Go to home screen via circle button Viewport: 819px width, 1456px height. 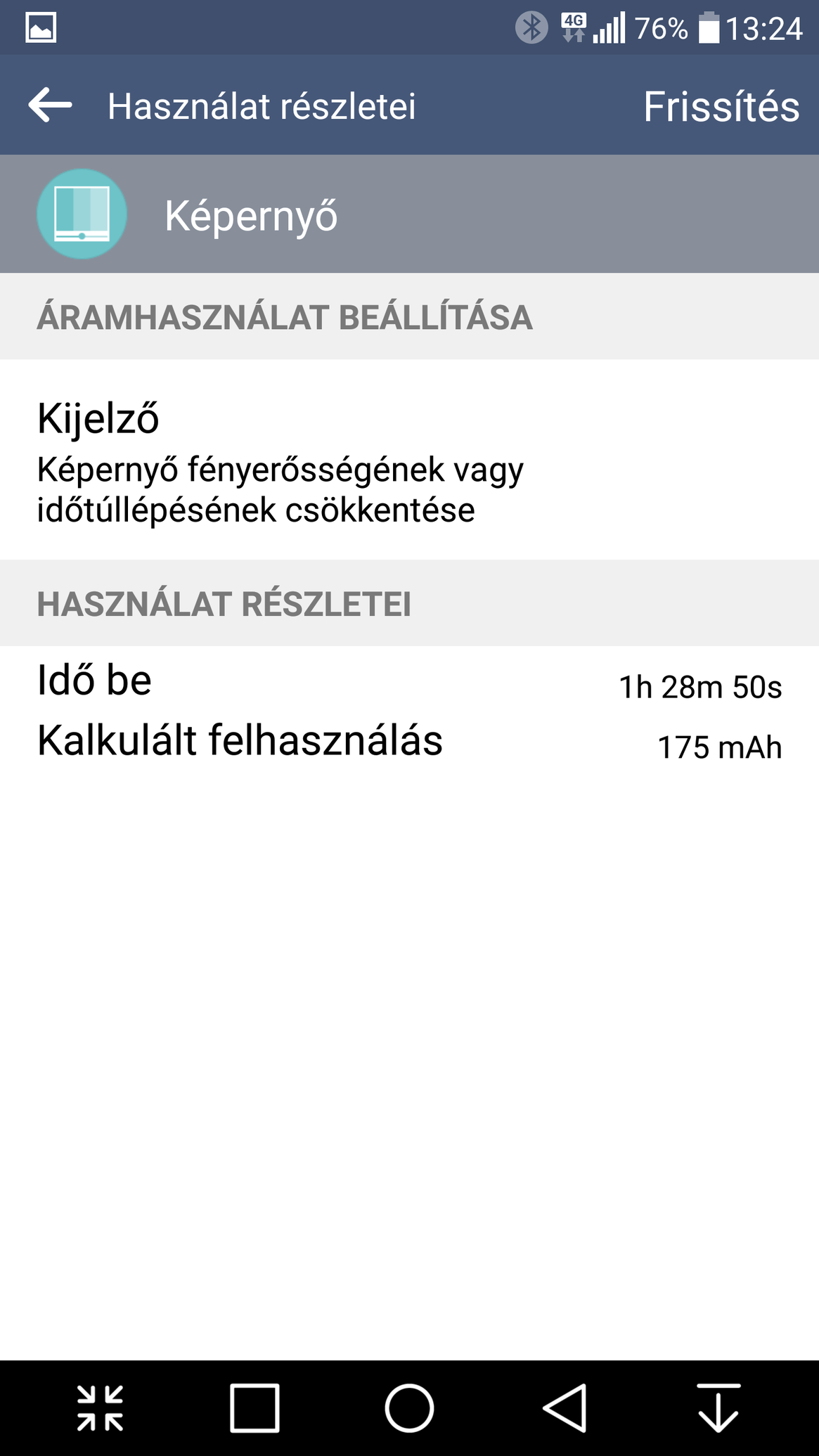click(x=409, y=1408)
